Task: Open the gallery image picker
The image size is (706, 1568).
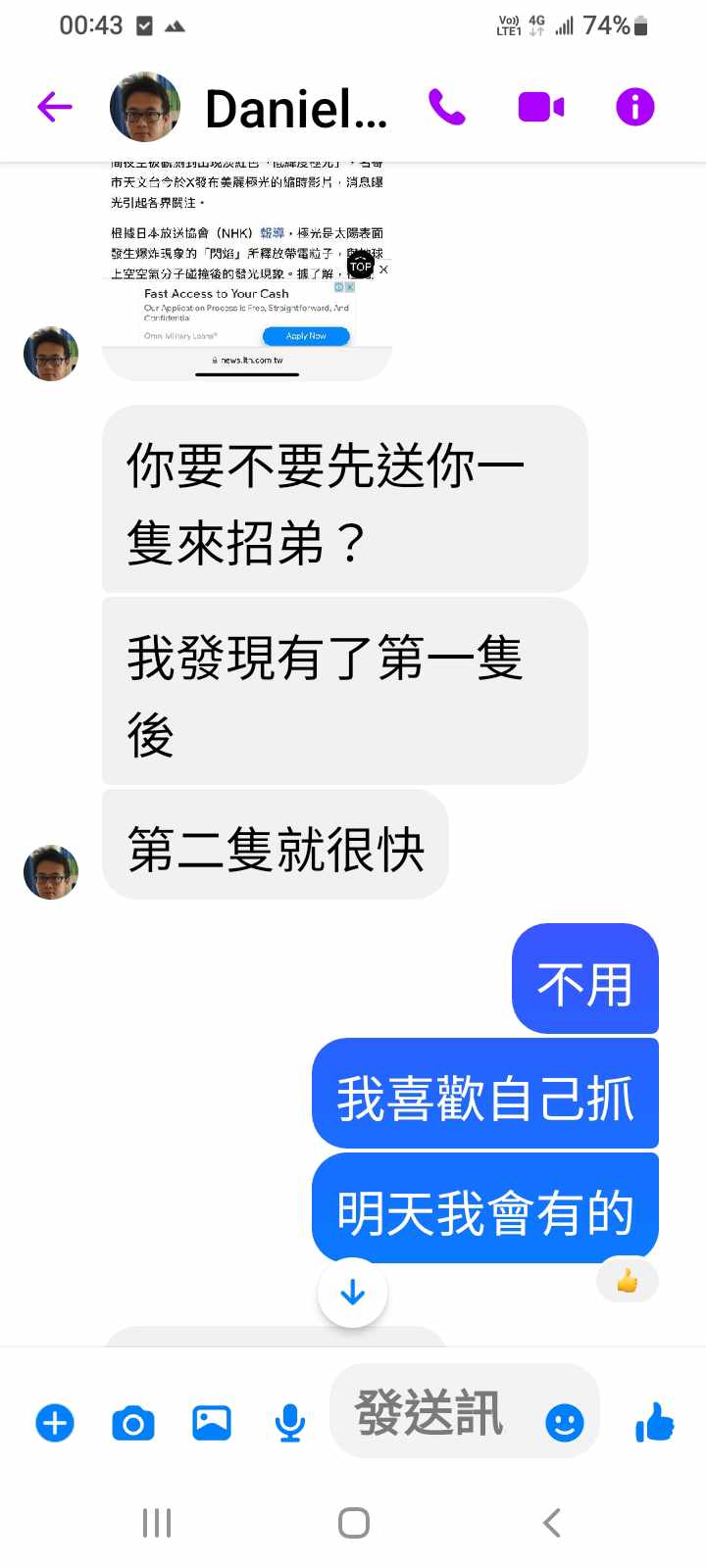Action: click(x=212, y=1423)
